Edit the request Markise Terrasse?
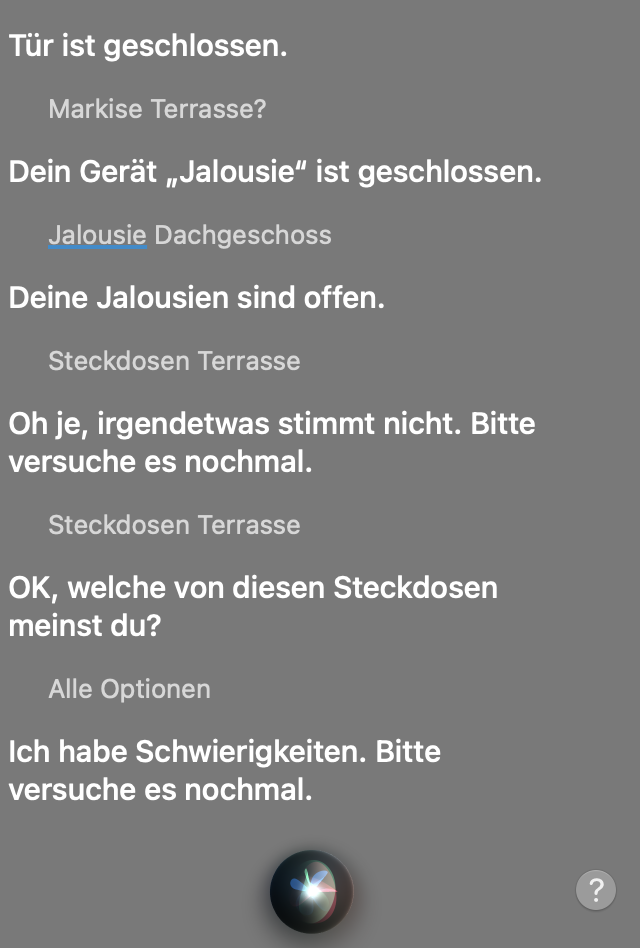 (157, 109)
